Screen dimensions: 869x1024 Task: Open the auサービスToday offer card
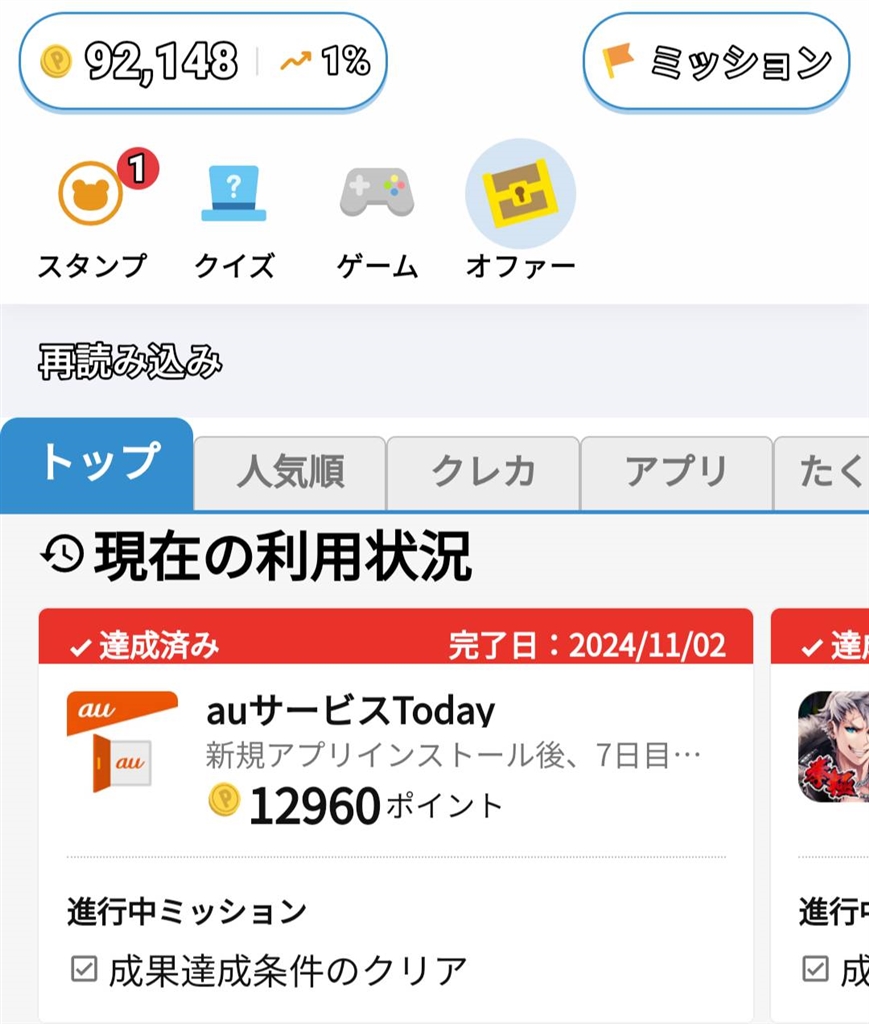coord(396,760)
